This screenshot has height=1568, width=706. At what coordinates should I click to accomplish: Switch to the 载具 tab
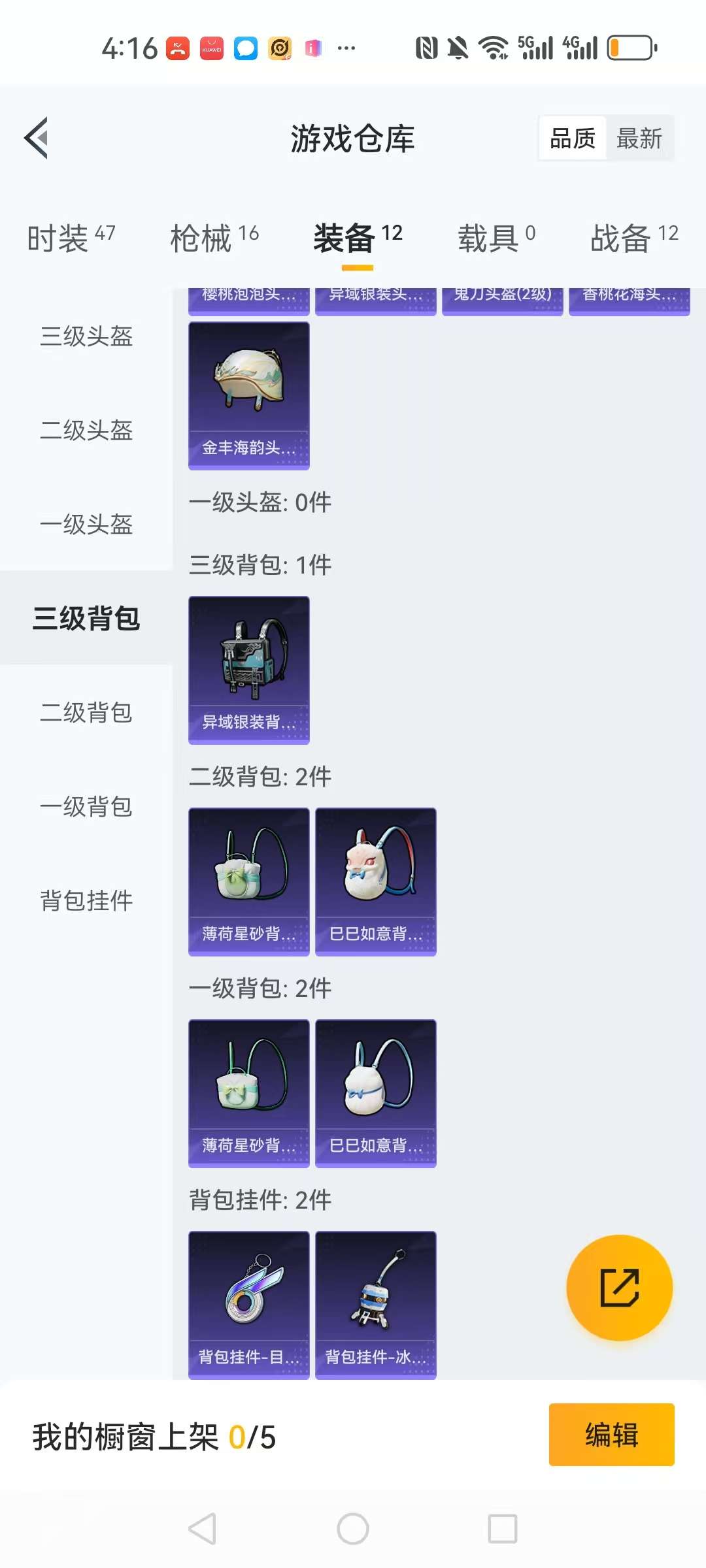[x=496, y=237]
